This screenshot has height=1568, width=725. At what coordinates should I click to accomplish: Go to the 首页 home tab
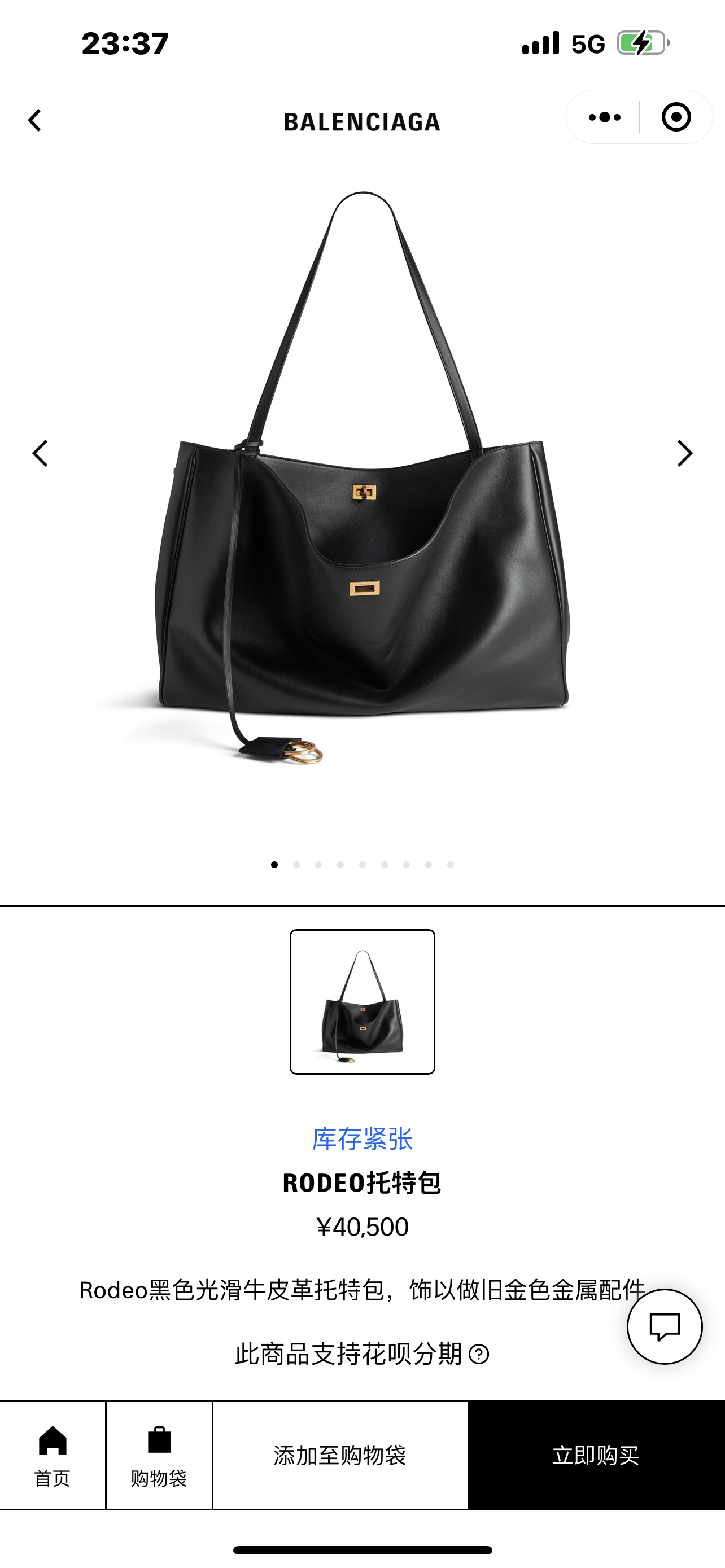pos(53,1455)
